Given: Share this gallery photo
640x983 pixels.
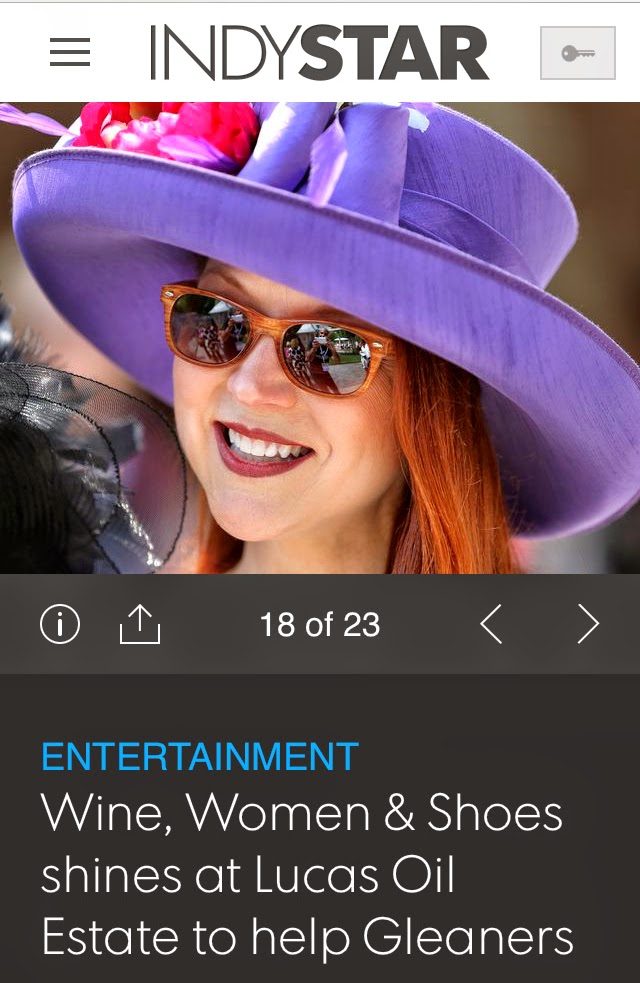Looking at the screenshot, I should click(x=140, y=624).
